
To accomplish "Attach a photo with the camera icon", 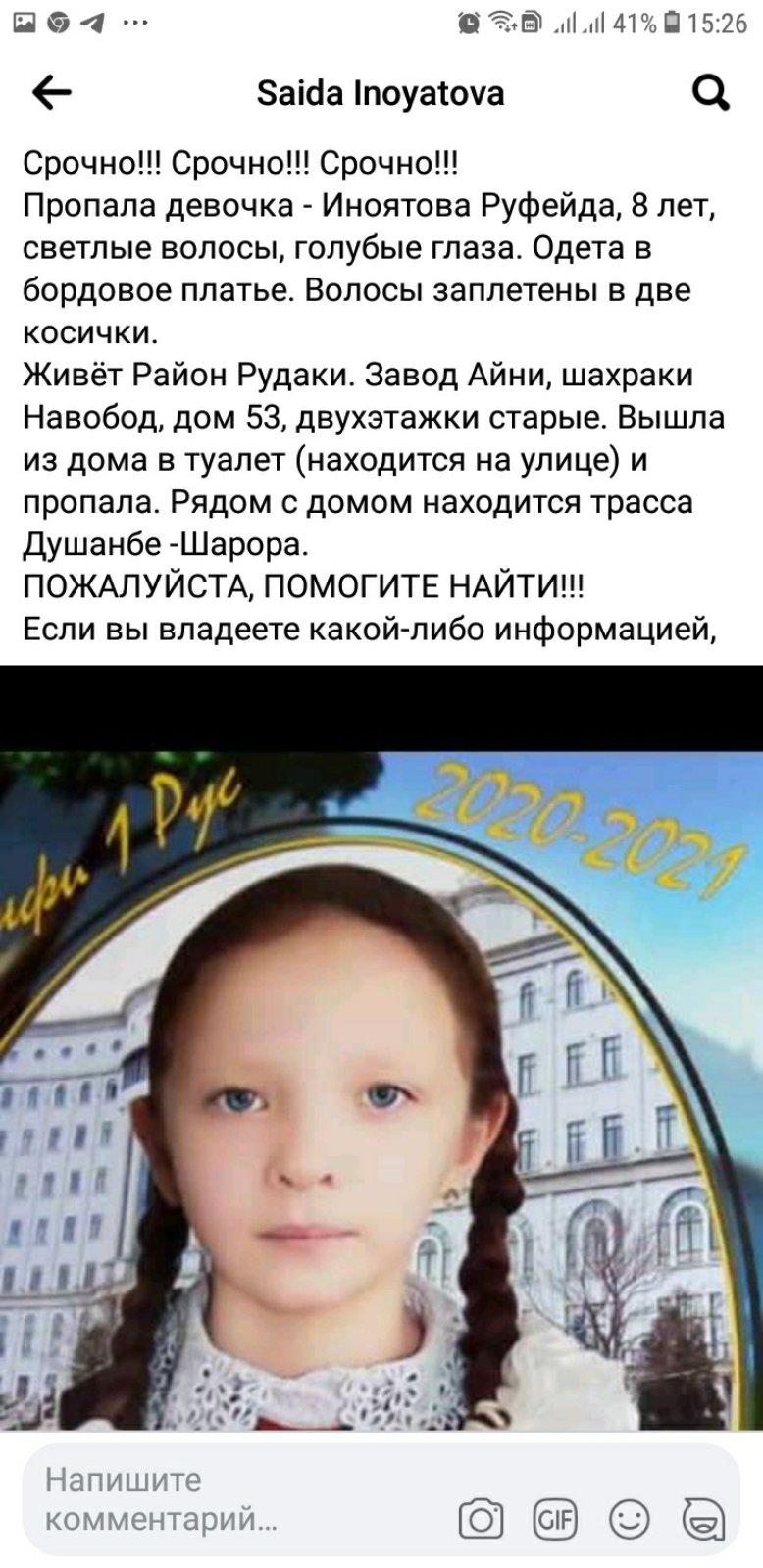I will (x=481, y=1519).
